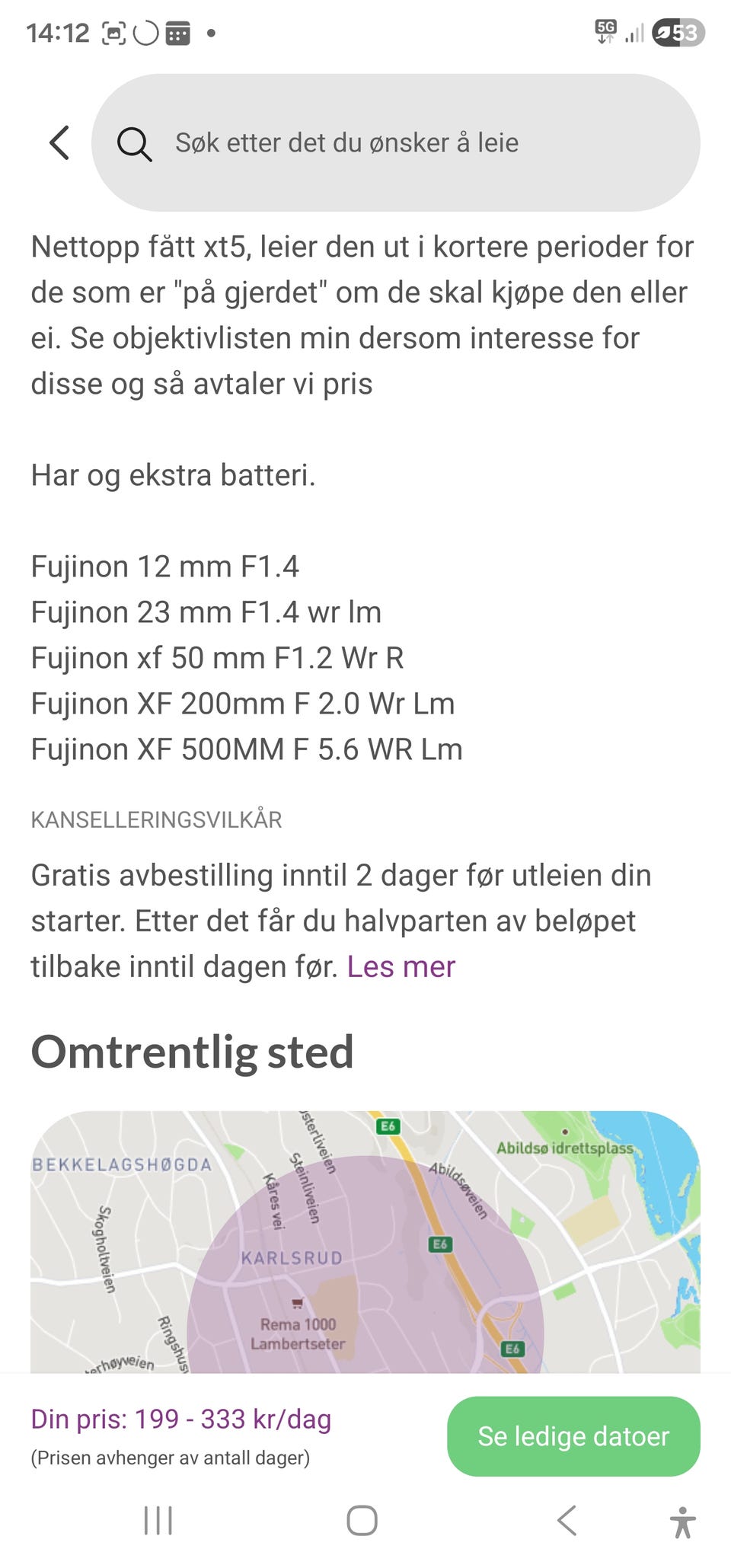The width and height of the screenshot is (731, 1568).
Task: Tap the back arrow to leave the listing
Action: pos(59,143)
